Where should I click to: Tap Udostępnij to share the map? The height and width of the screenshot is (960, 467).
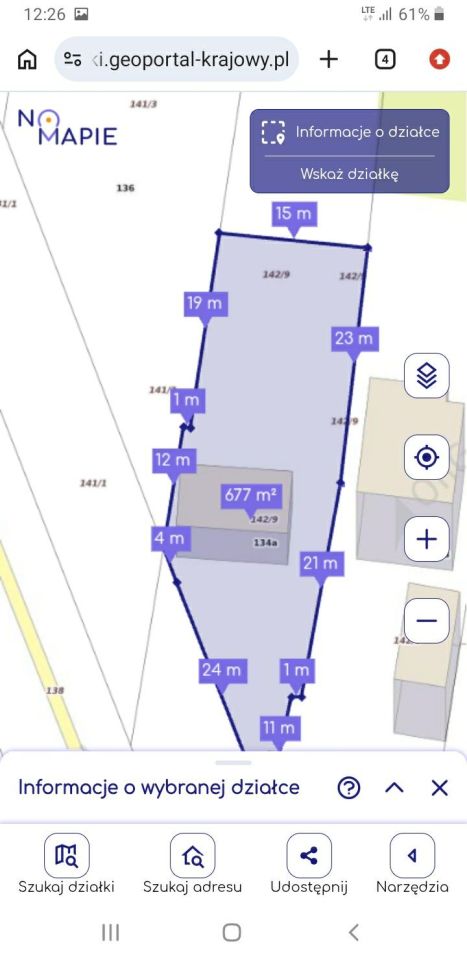(309, 864)
